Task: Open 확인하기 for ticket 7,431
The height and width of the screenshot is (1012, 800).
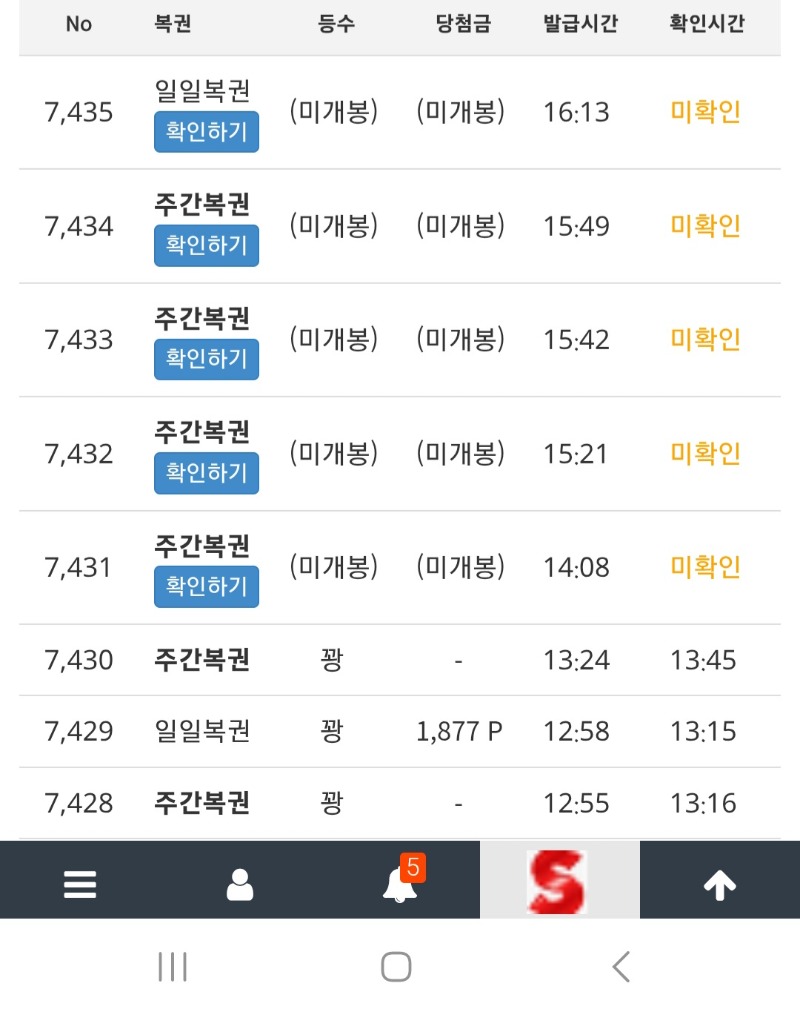Action: tap(206, 587)
